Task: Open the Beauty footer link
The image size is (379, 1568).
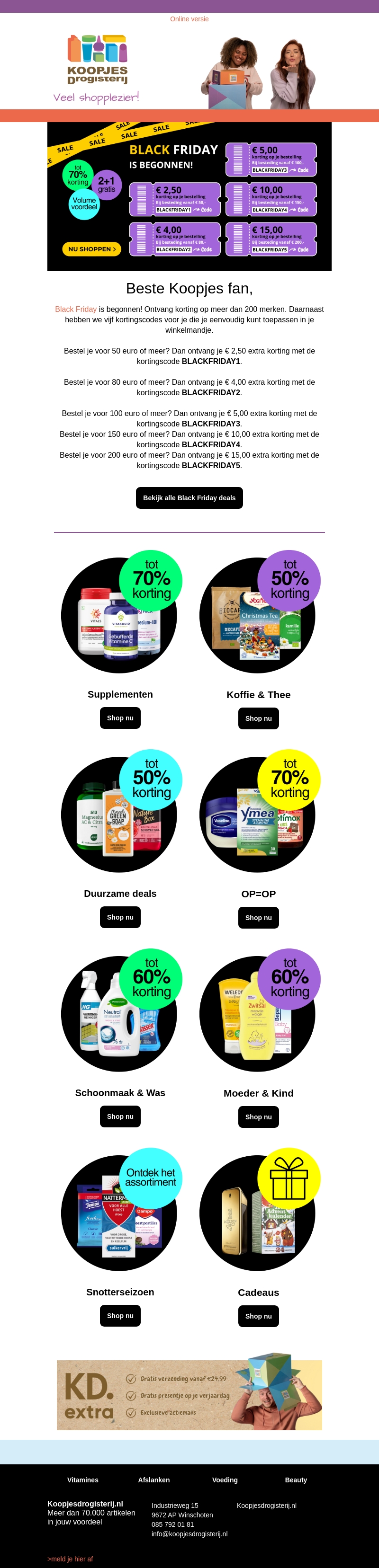Action: 296,1480
